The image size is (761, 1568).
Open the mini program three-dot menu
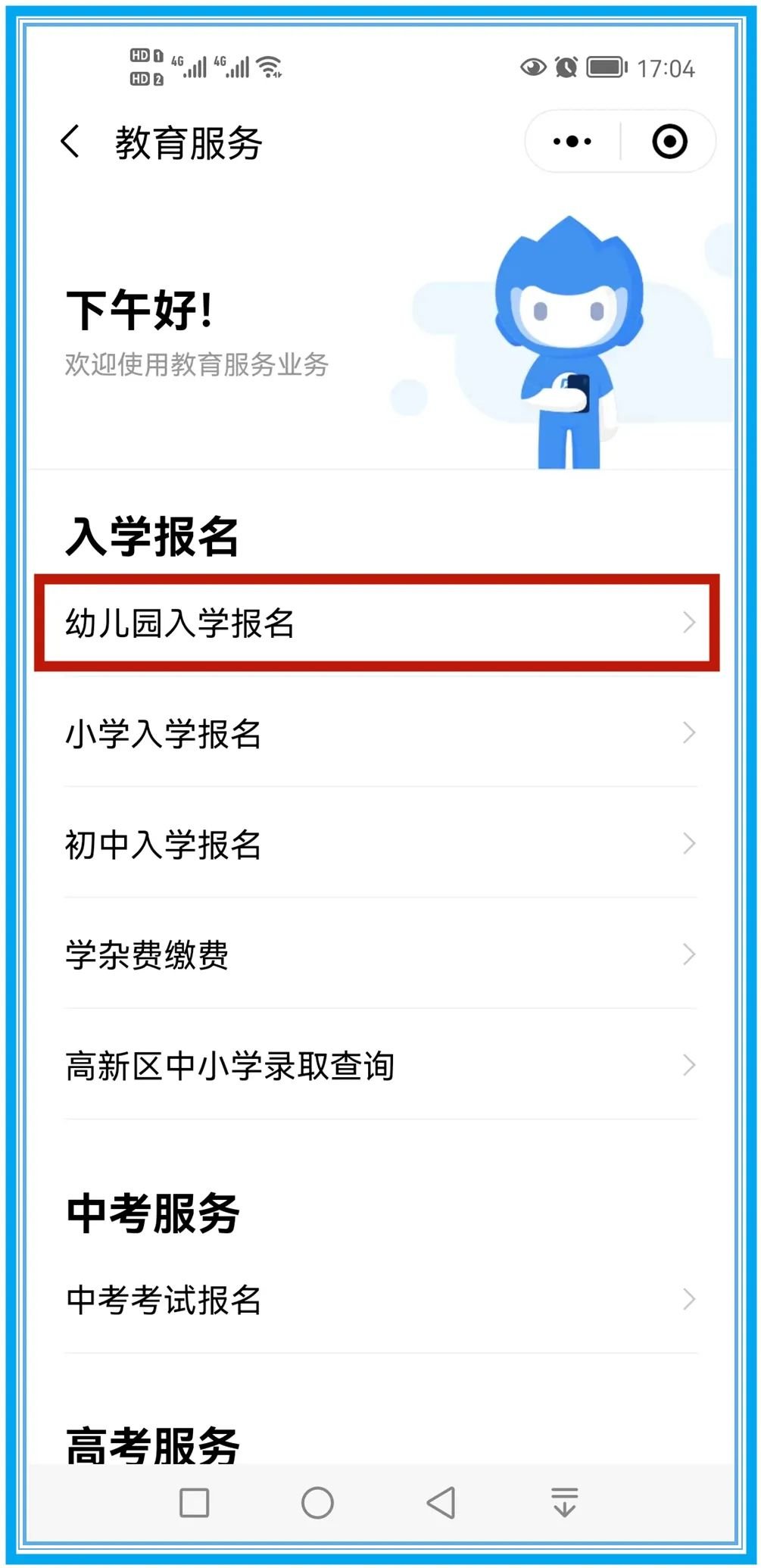click(572, 142)
